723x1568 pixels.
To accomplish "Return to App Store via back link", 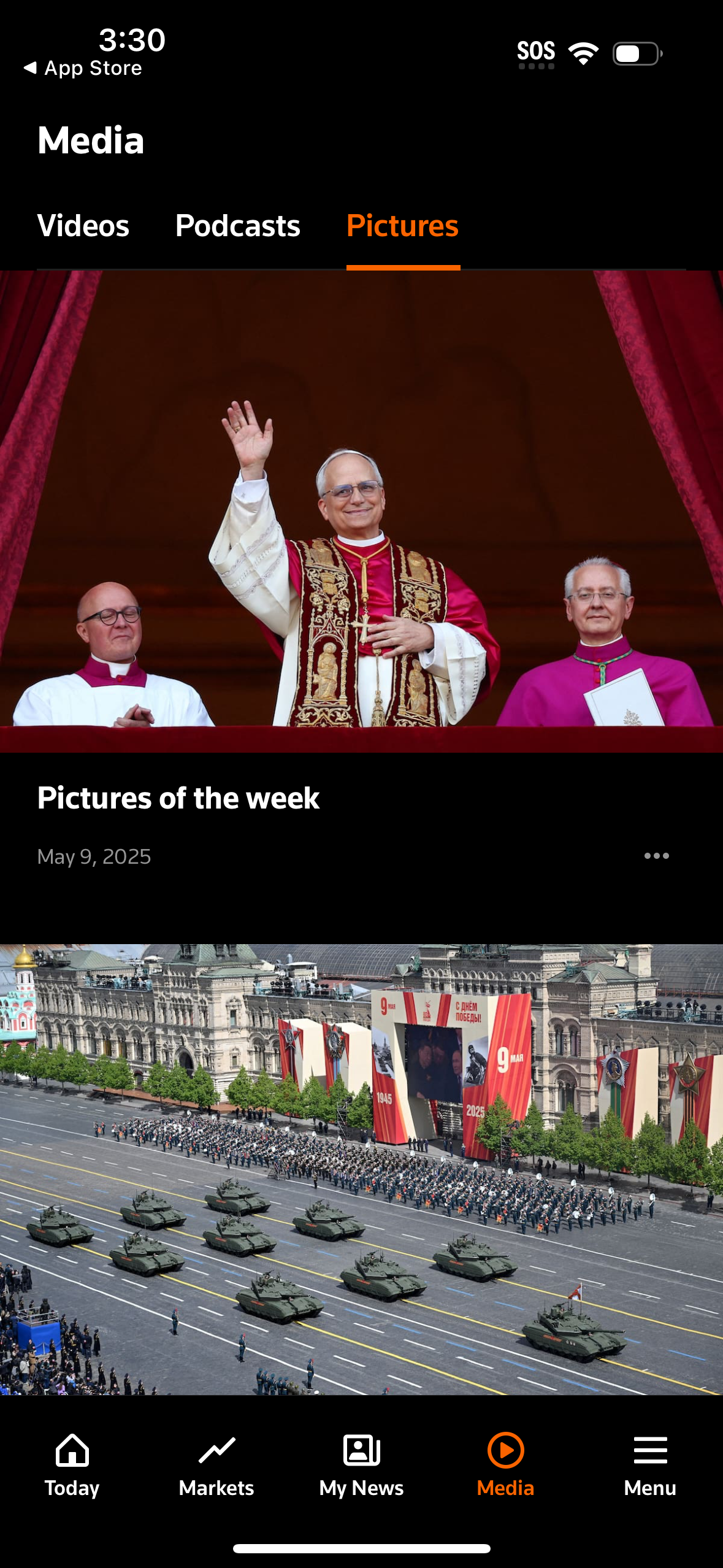I will click(85, 67).
